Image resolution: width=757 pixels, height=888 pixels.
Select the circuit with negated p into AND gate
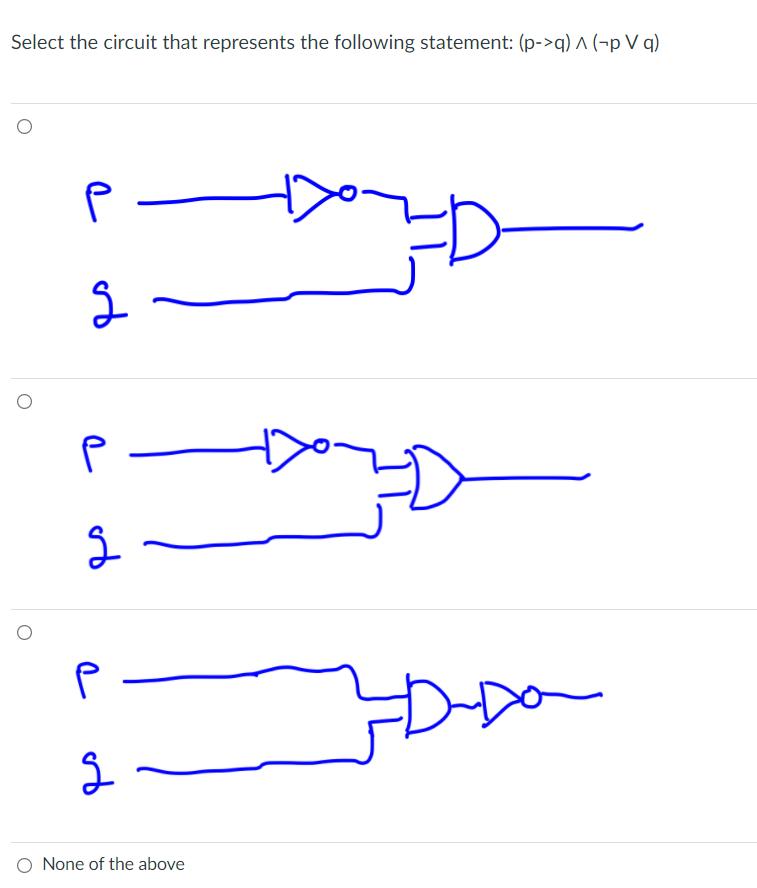pos(25,127)
